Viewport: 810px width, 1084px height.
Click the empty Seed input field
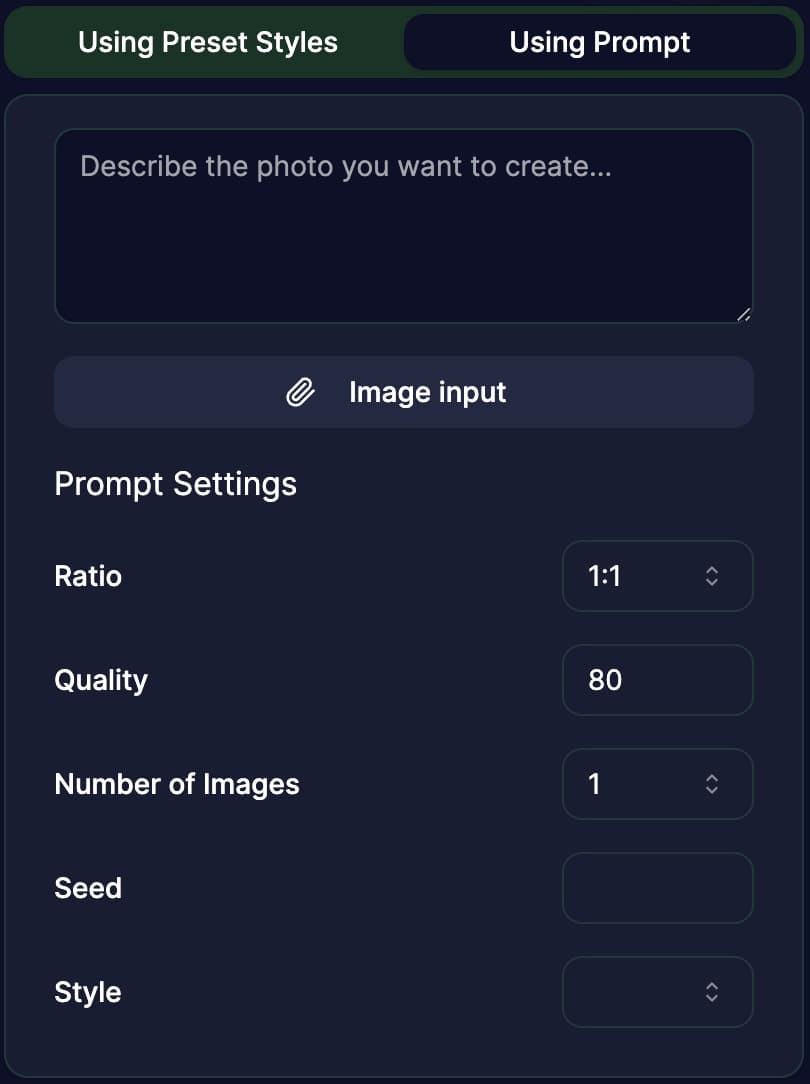[657, 888]
